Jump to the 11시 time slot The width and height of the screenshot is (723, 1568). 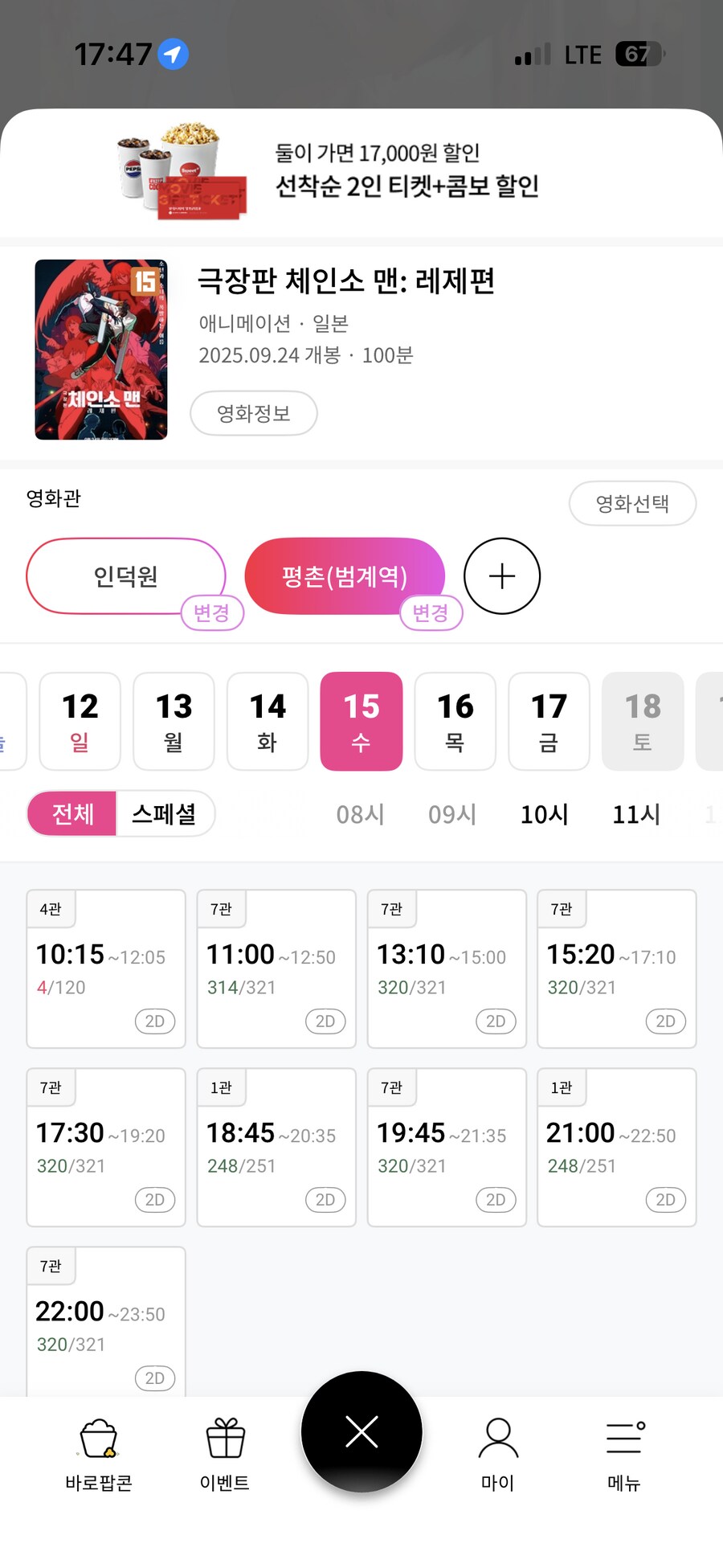click(x=635, y=814)
